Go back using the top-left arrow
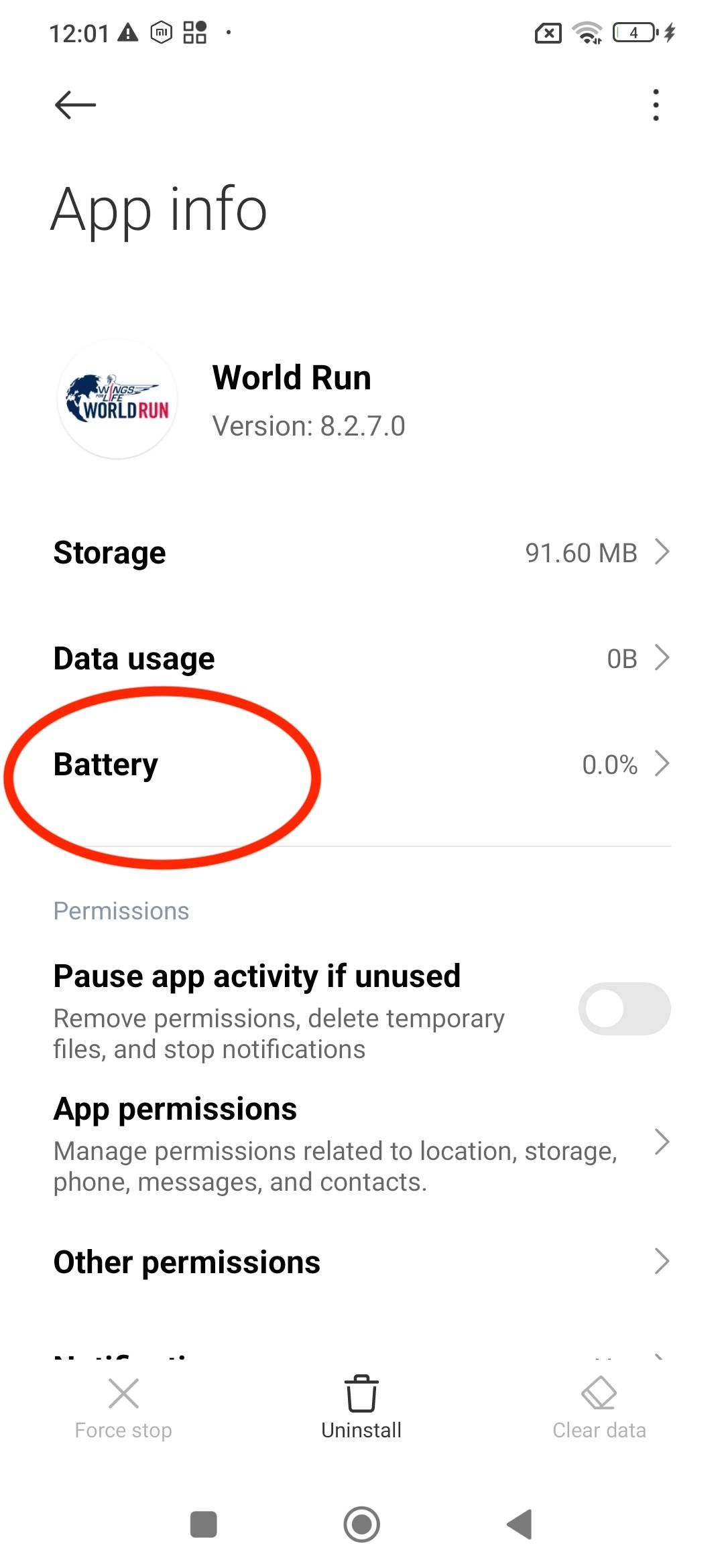Screen dimensions: 724x1568 75,105
